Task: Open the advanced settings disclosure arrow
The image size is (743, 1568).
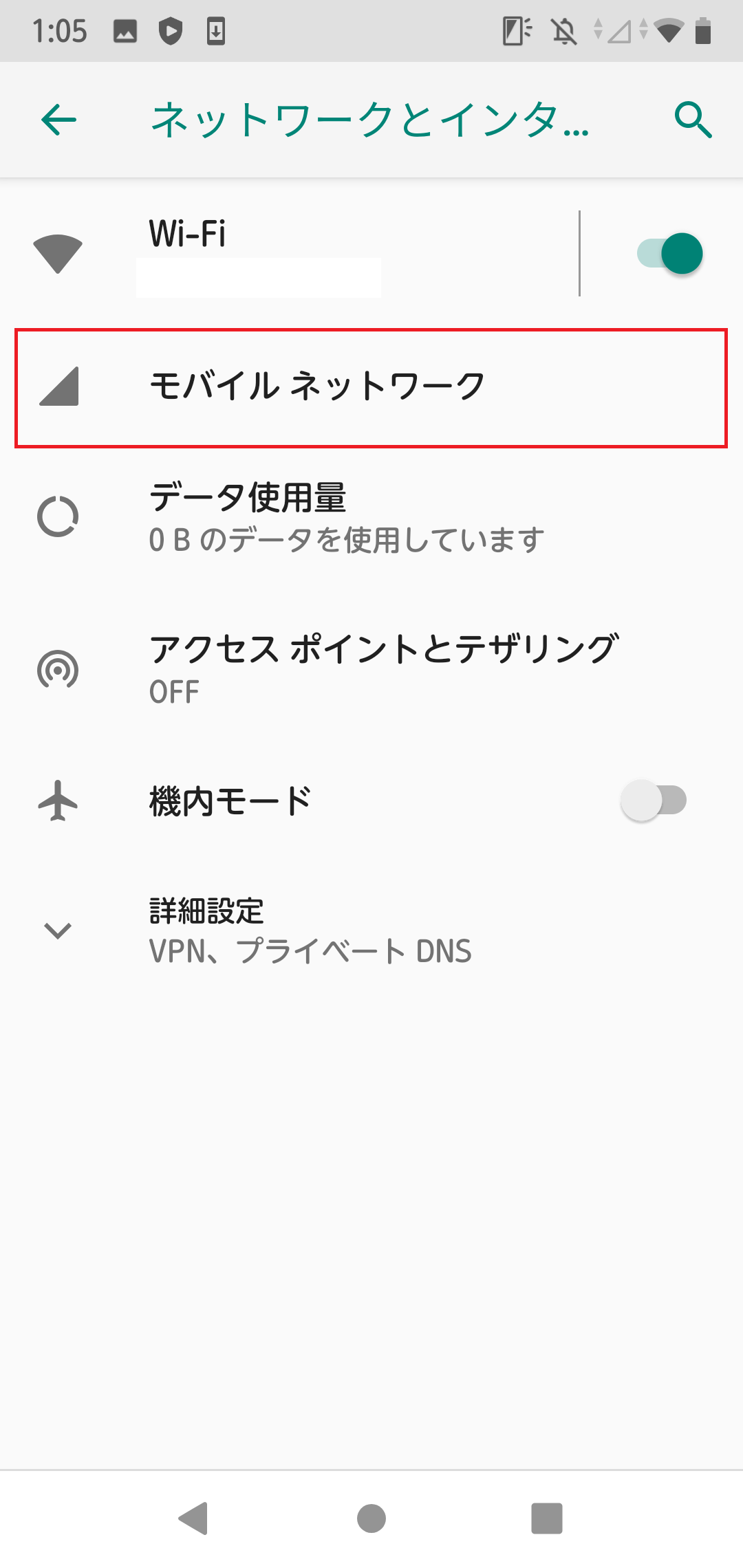Action: tap(58, 930)
